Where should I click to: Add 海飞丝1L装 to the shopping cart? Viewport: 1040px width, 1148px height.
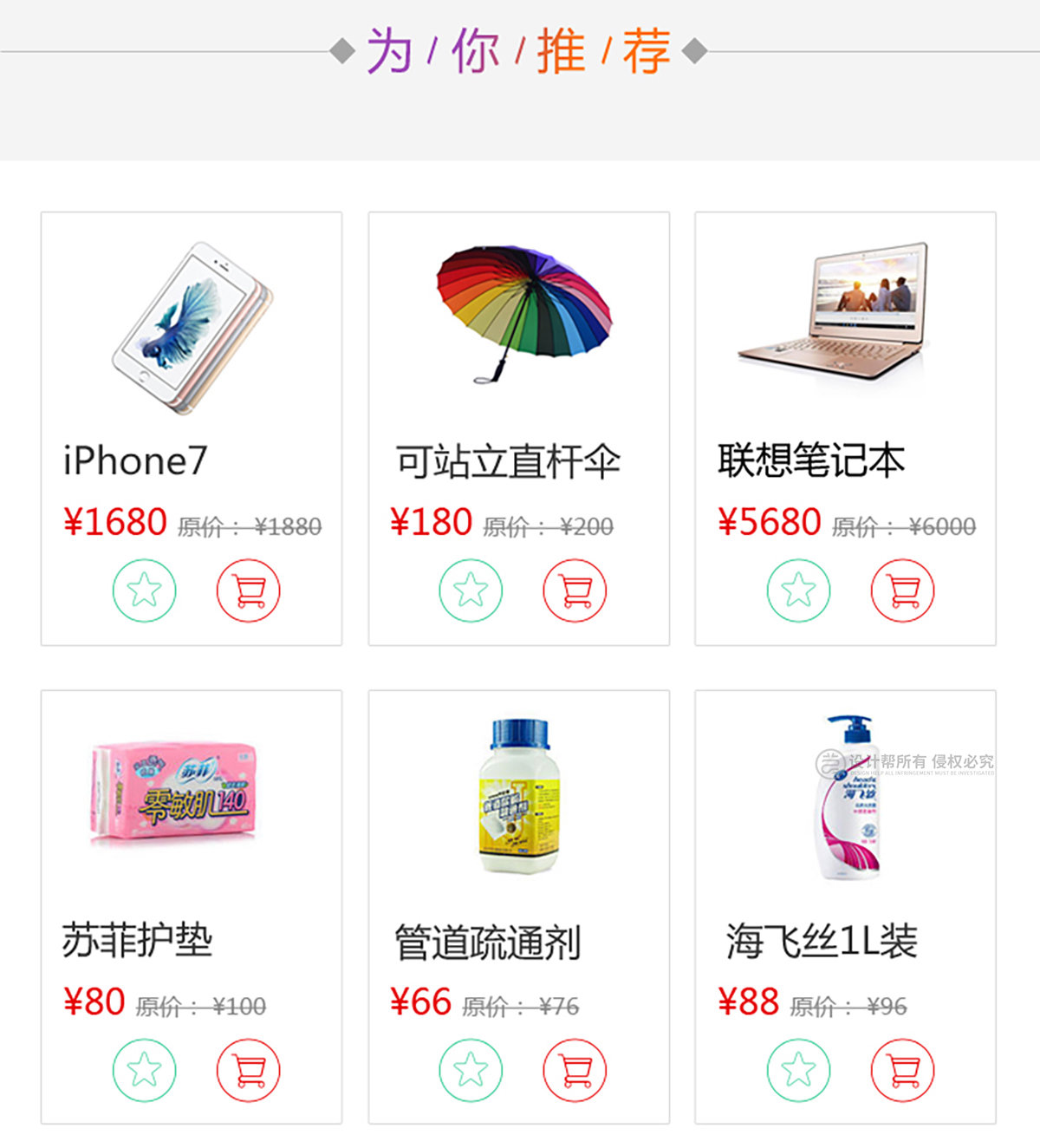tap(902, 1070)
